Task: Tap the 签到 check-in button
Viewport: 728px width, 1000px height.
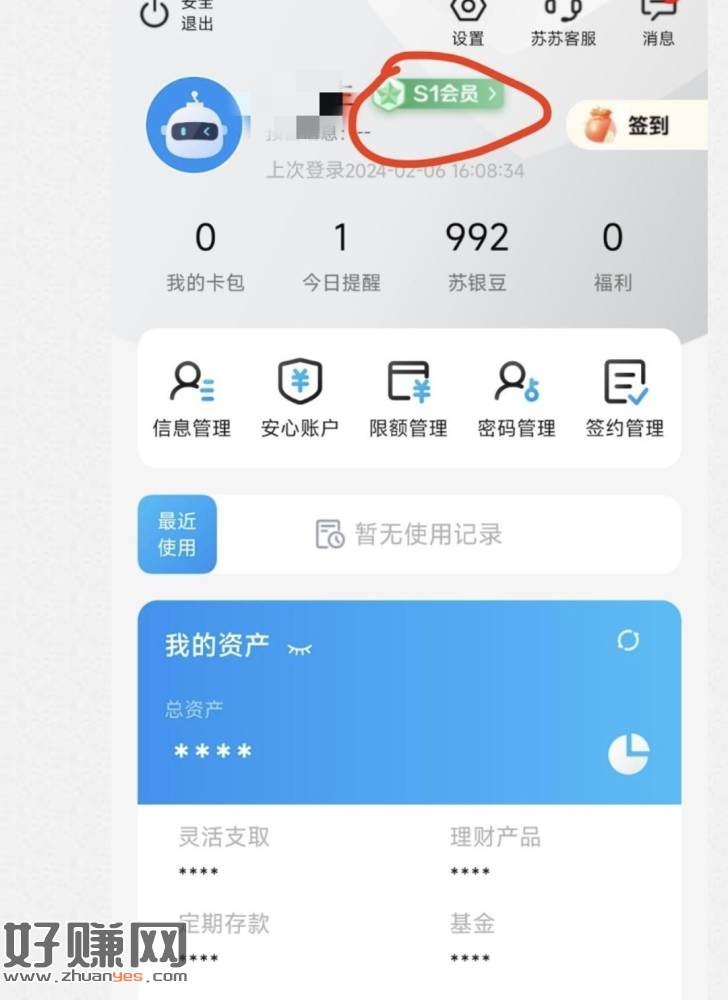Action: click(633, 126)
